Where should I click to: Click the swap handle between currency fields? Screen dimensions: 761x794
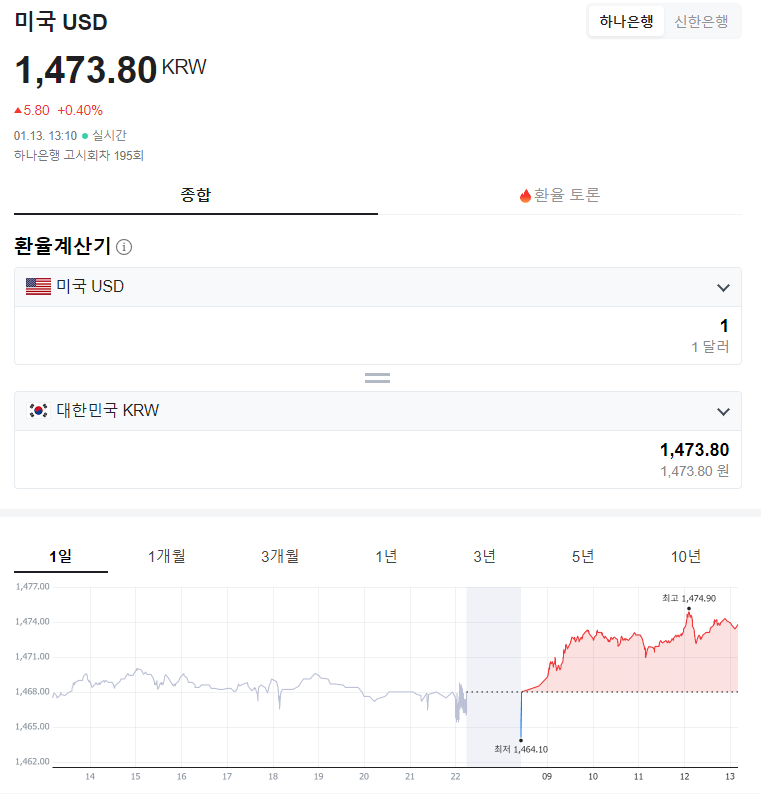pos(377,377)
